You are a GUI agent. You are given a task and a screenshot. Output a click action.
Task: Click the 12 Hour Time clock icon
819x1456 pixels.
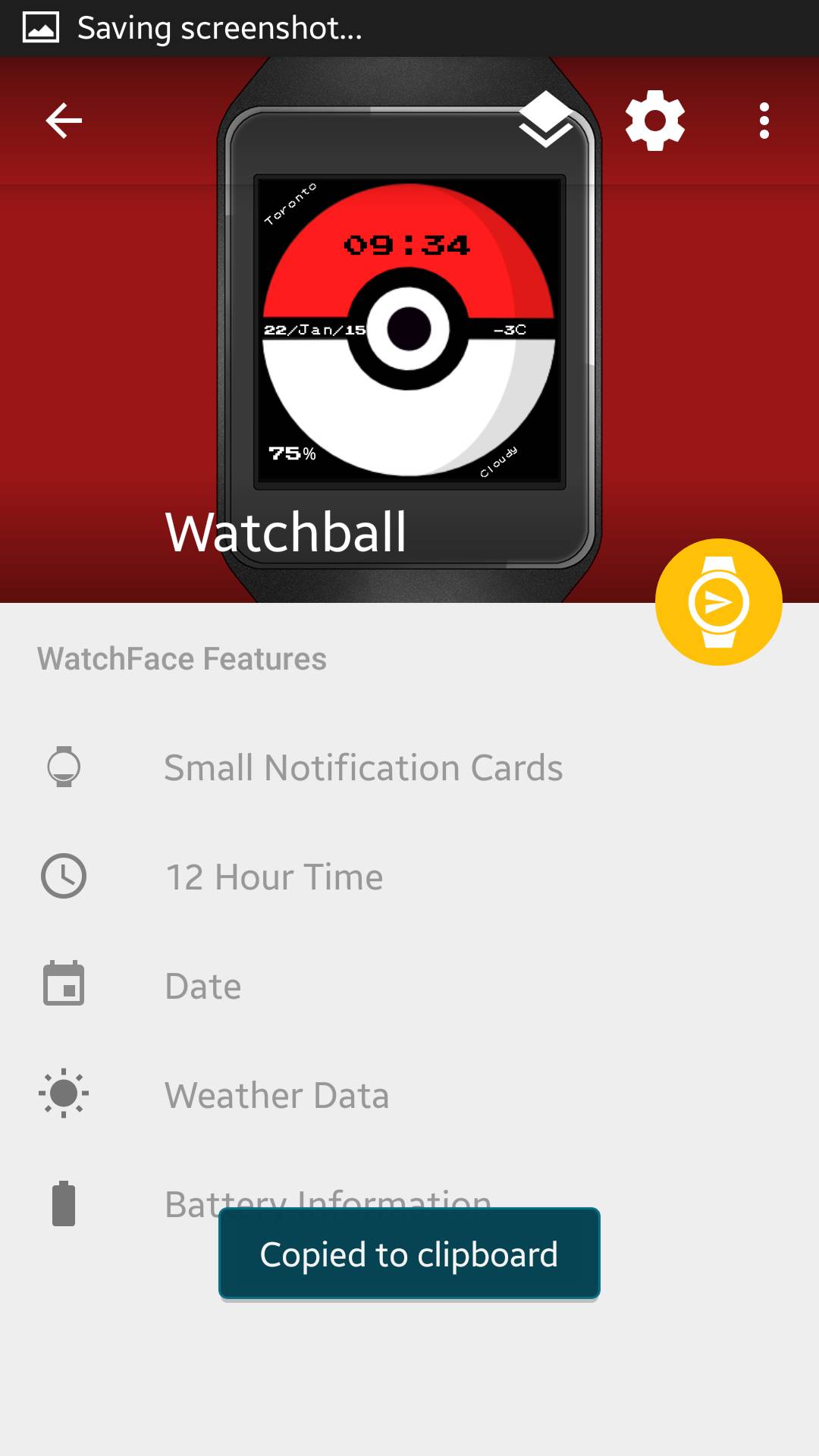64,877
